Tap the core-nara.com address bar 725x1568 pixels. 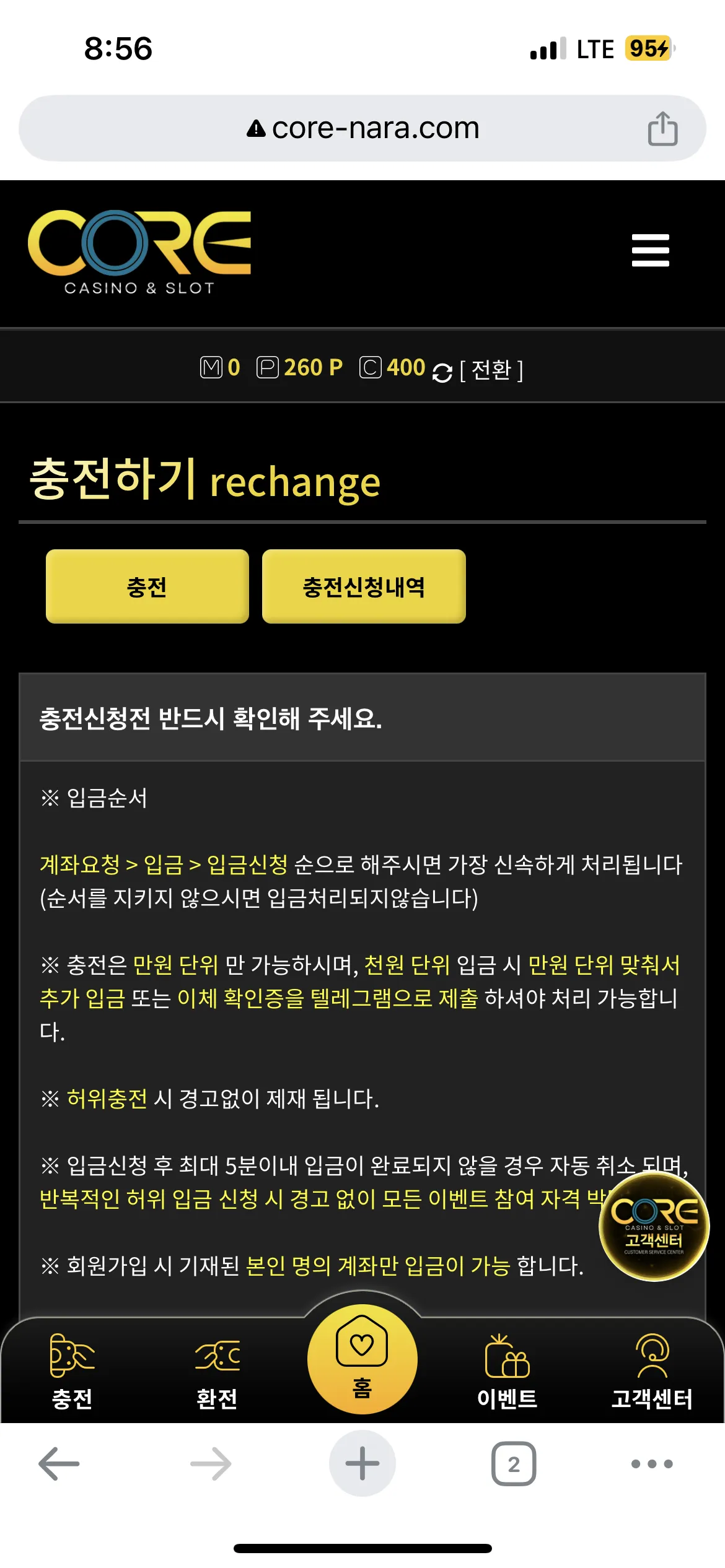tap(362, 128)
